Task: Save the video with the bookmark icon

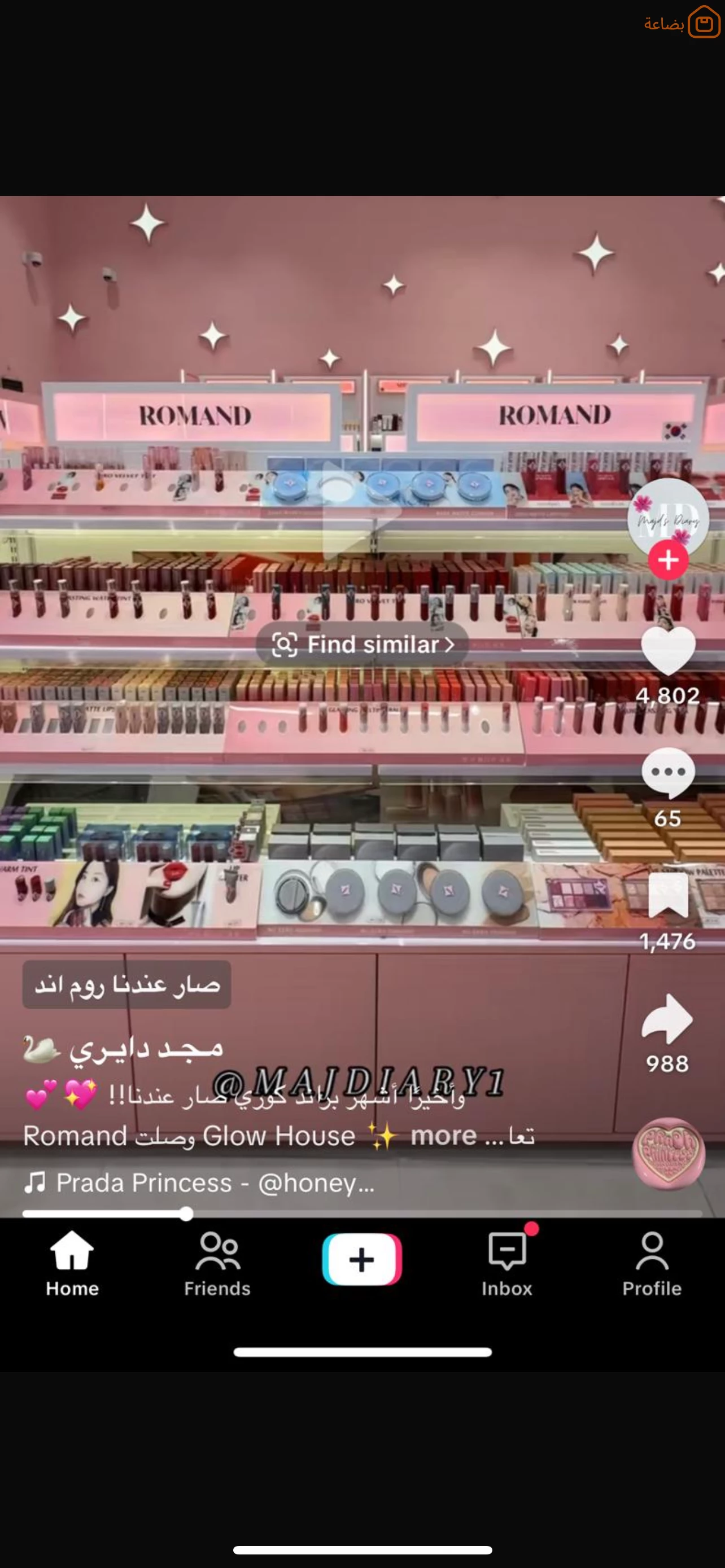Action: coord(668,895)
